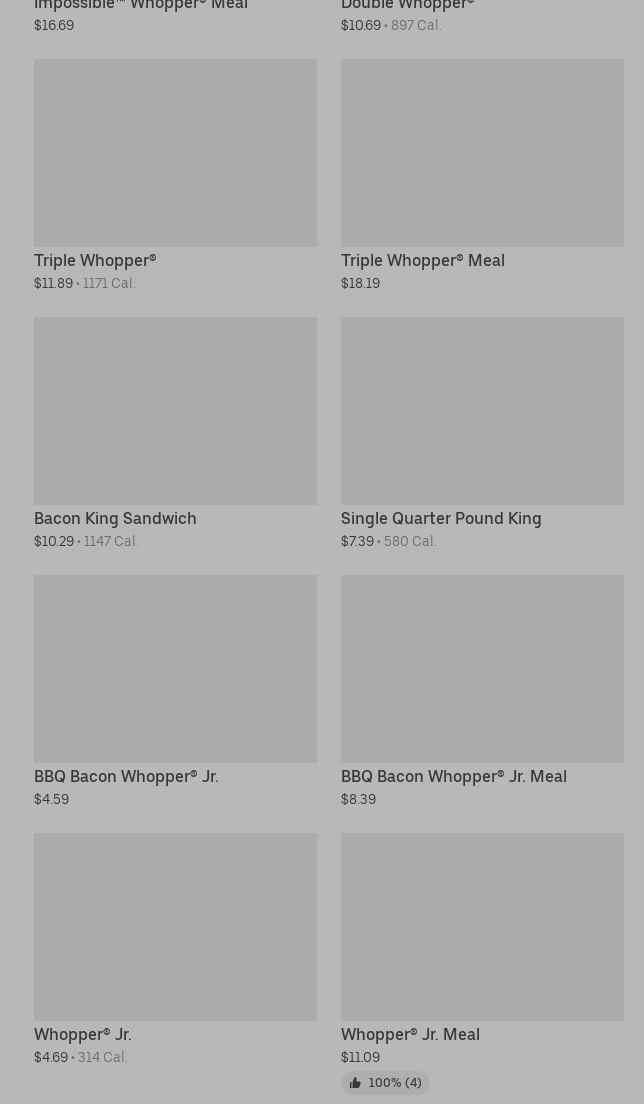
Task: Open the Triple Whopper item
Action: (175, 175)
